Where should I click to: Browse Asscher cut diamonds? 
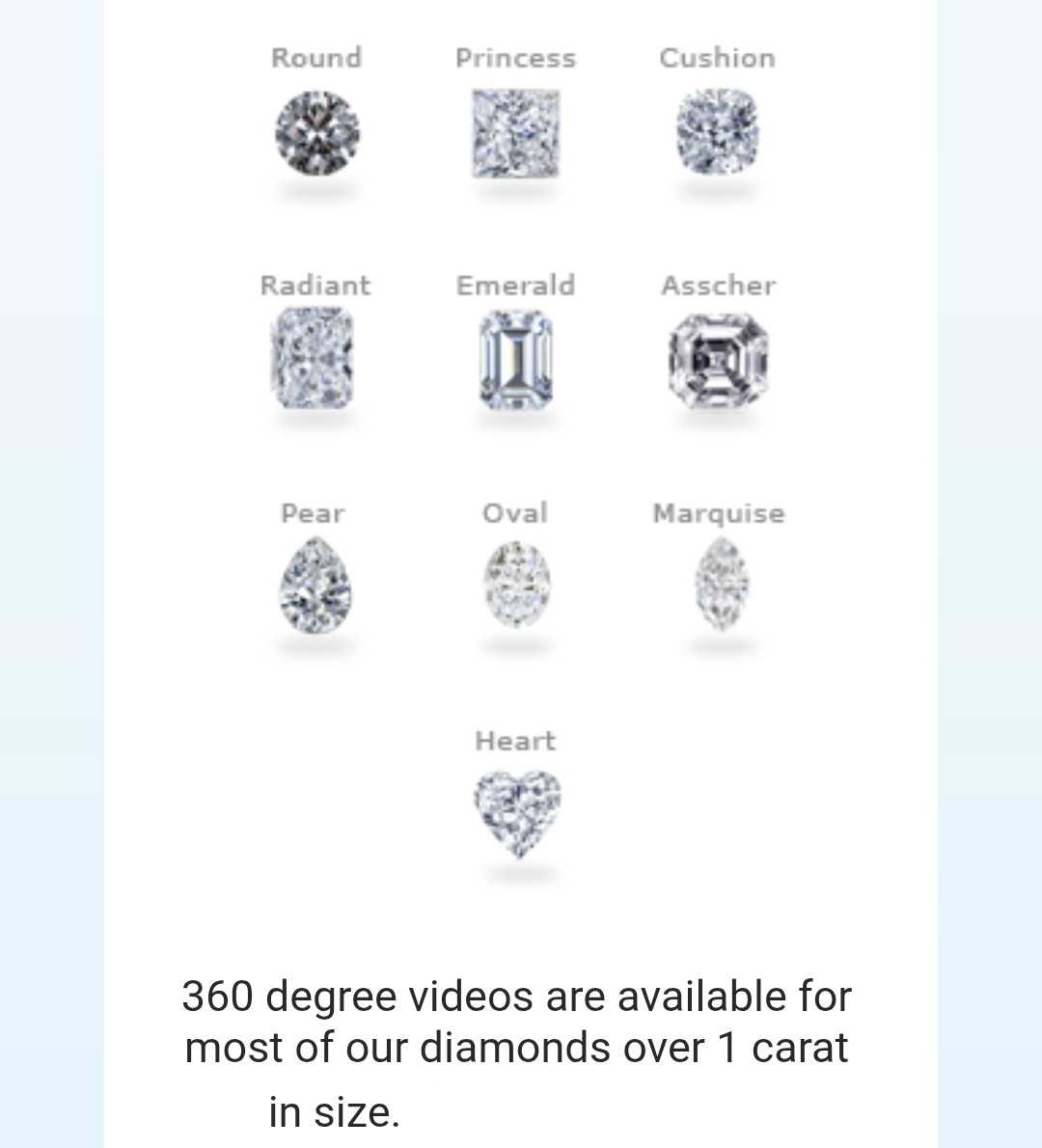coord(719,360)
